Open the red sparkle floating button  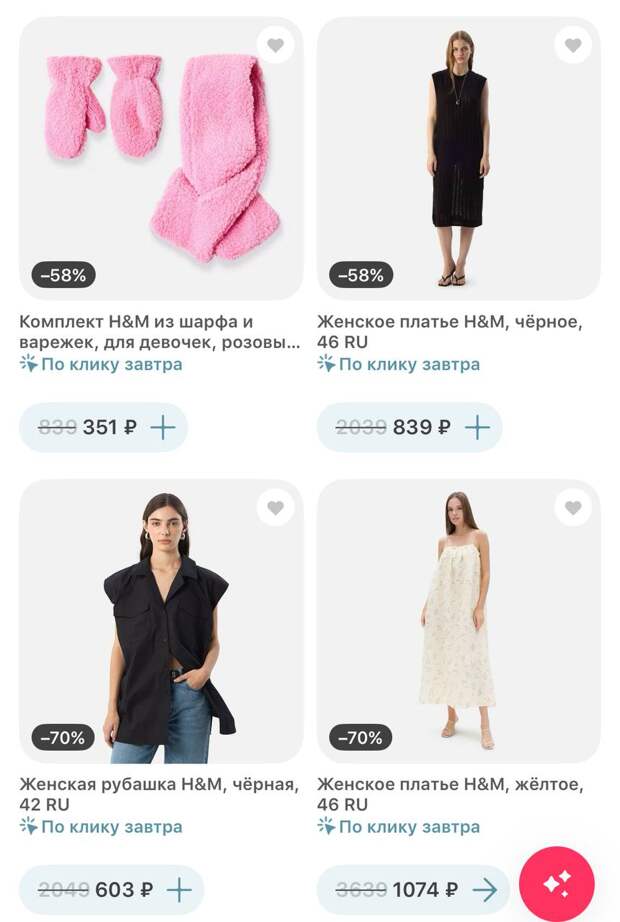557,883
